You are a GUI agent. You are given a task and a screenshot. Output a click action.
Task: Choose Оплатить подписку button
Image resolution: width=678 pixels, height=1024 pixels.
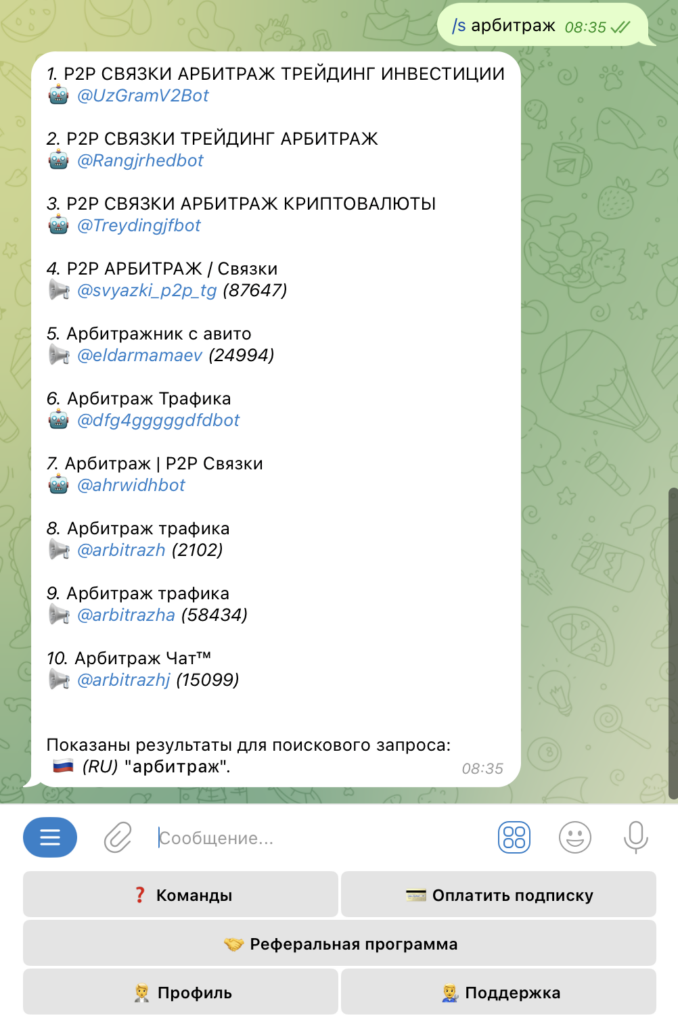(498, 895)
